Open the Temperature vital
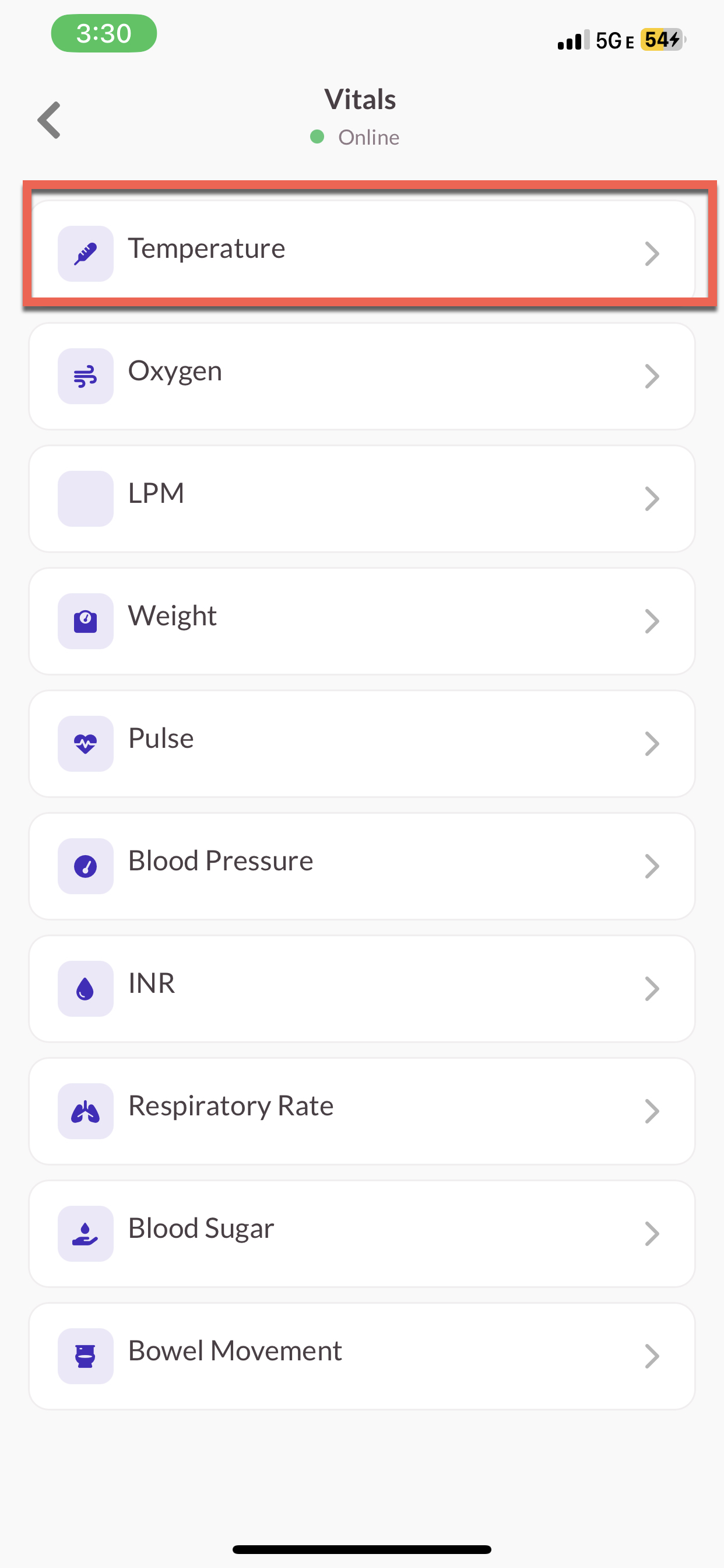The height and width of the screenshot is (1568, 724). click(361, 251)
